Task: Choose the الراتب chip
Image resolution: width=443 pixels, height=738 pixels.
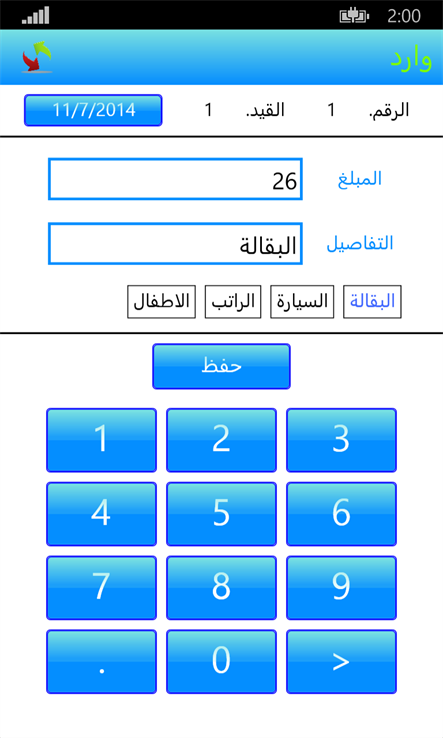Action: coord(233,302)
